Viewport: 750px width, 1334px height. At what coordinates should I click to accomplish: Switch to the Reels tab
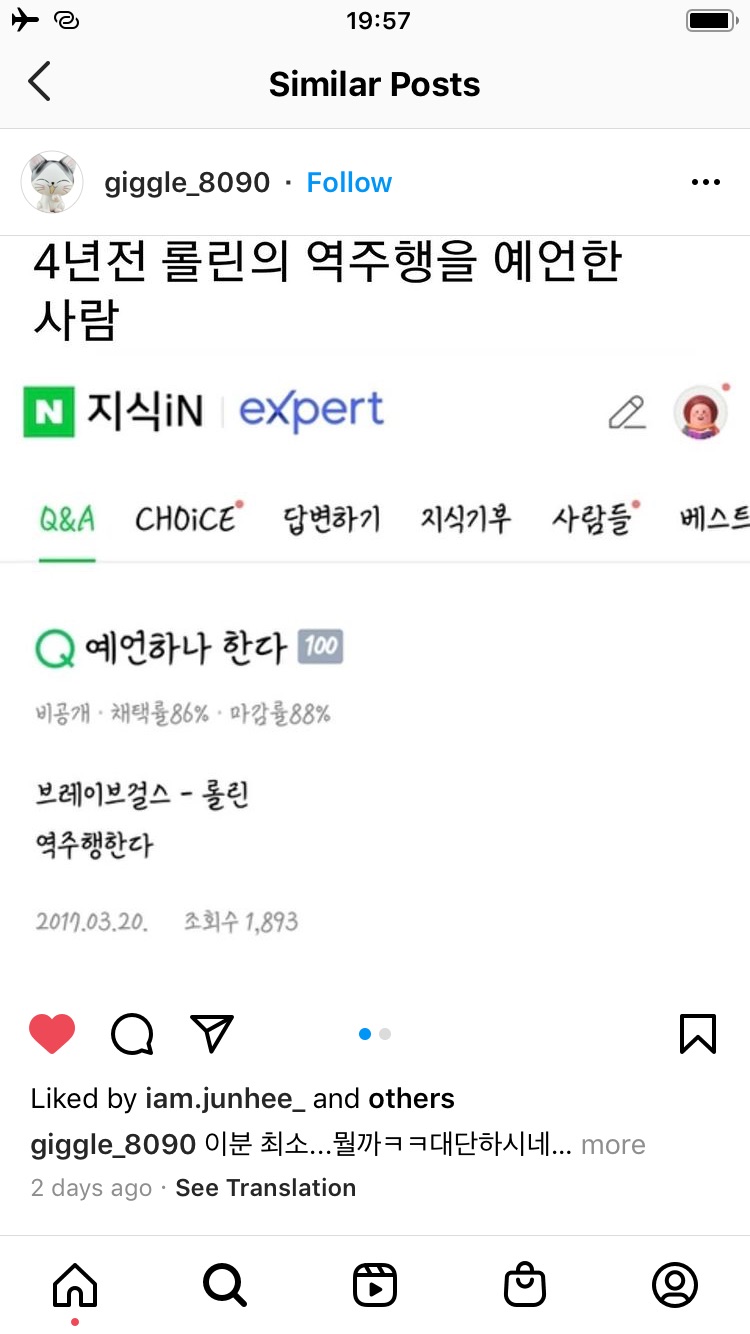pyautogui.click(x=375, y=1285)
